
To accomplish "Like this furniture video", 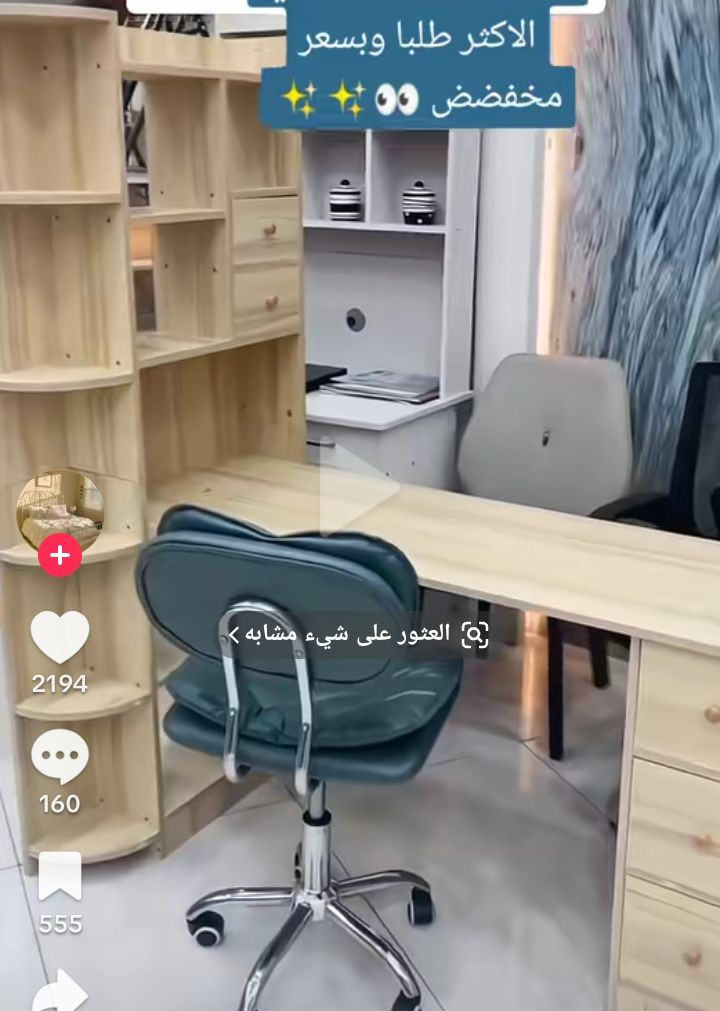I will (x=60, y=637).
